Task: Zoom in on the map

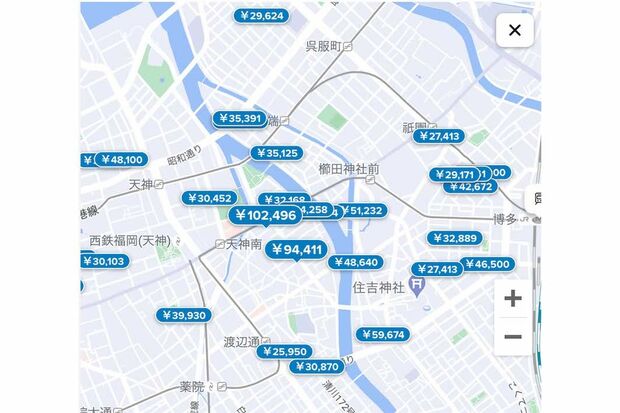Action: click(x=512, y=298)
